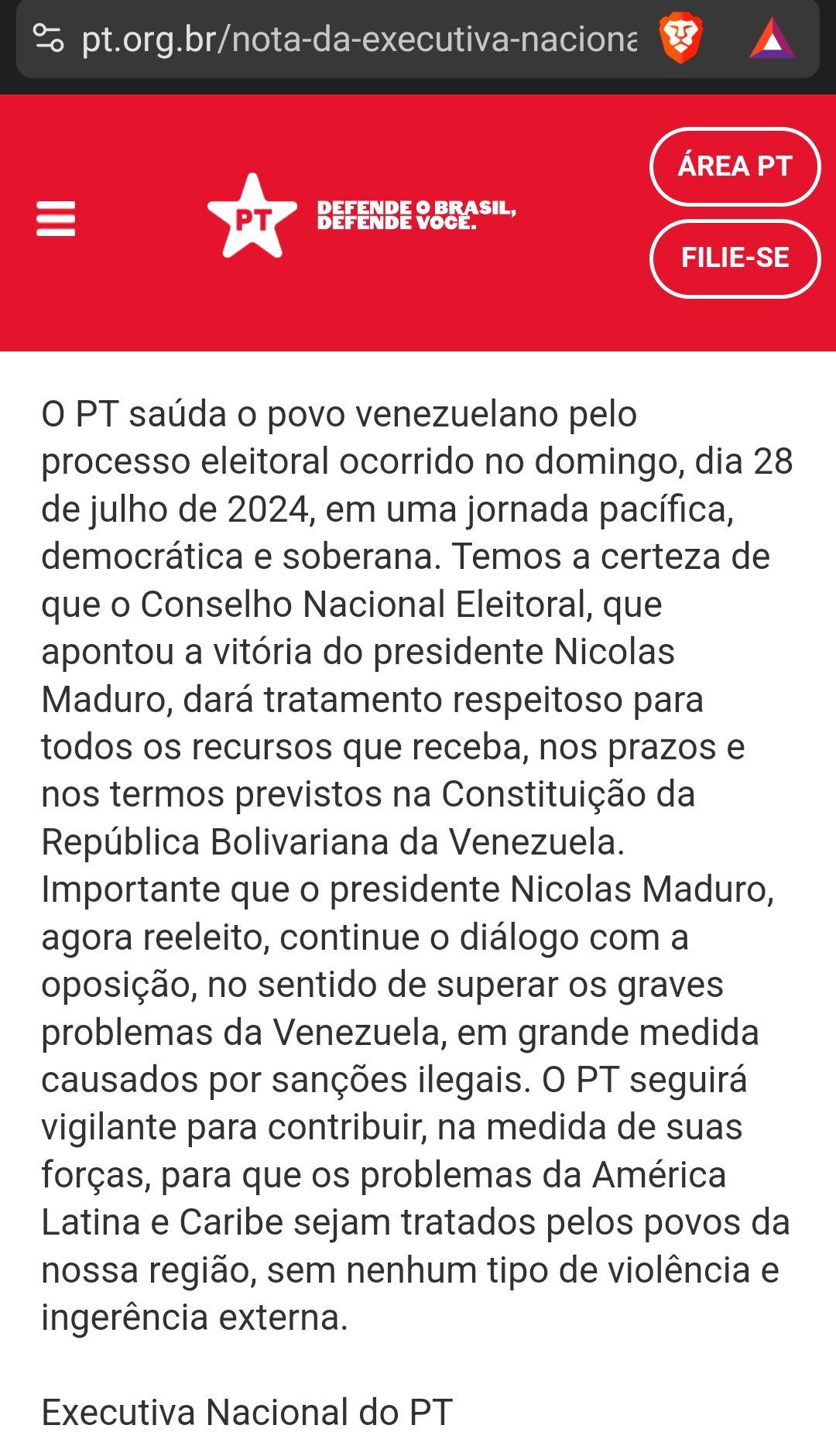
Task: Open Brave Shields lion icon
Action: 680,39
